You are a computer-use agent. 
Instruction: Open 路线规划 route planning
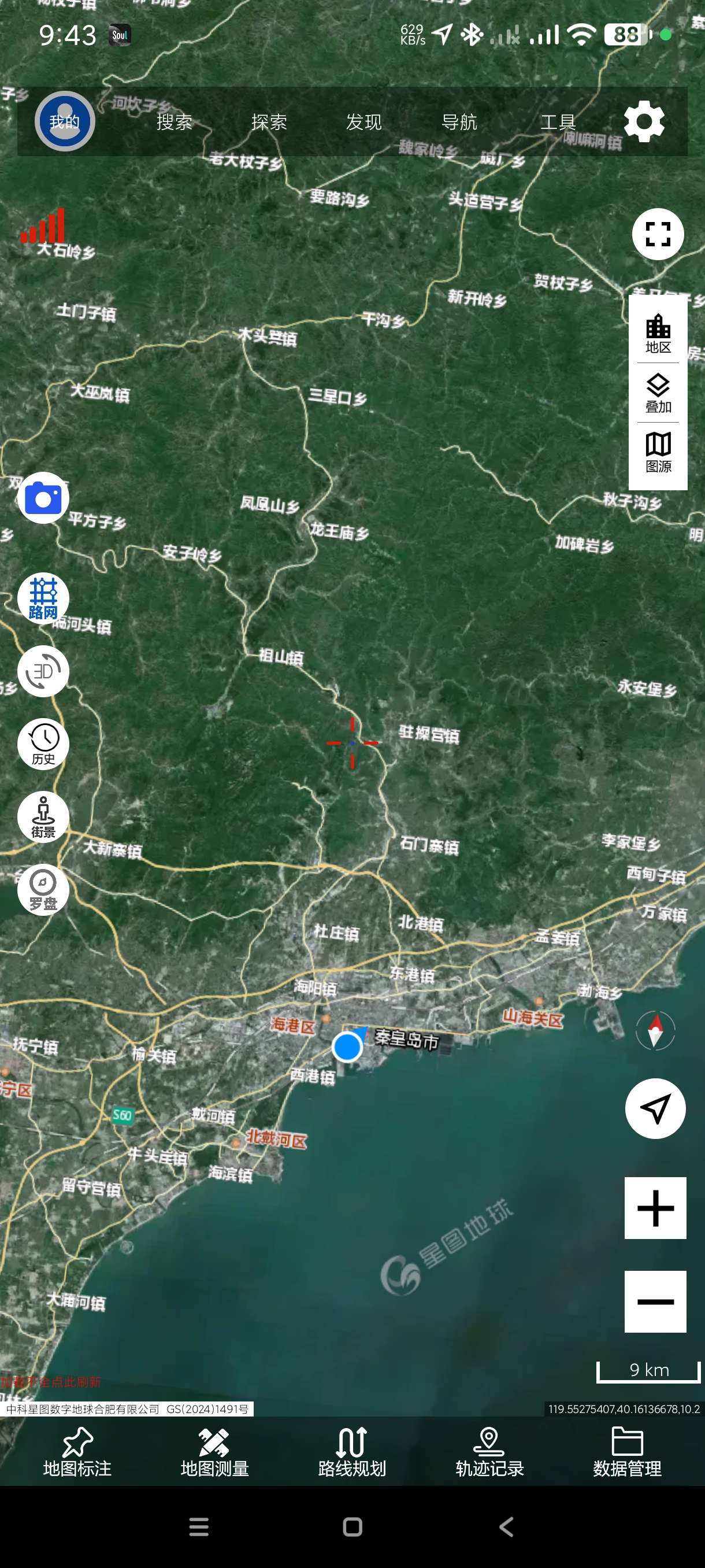point(352,1452)
